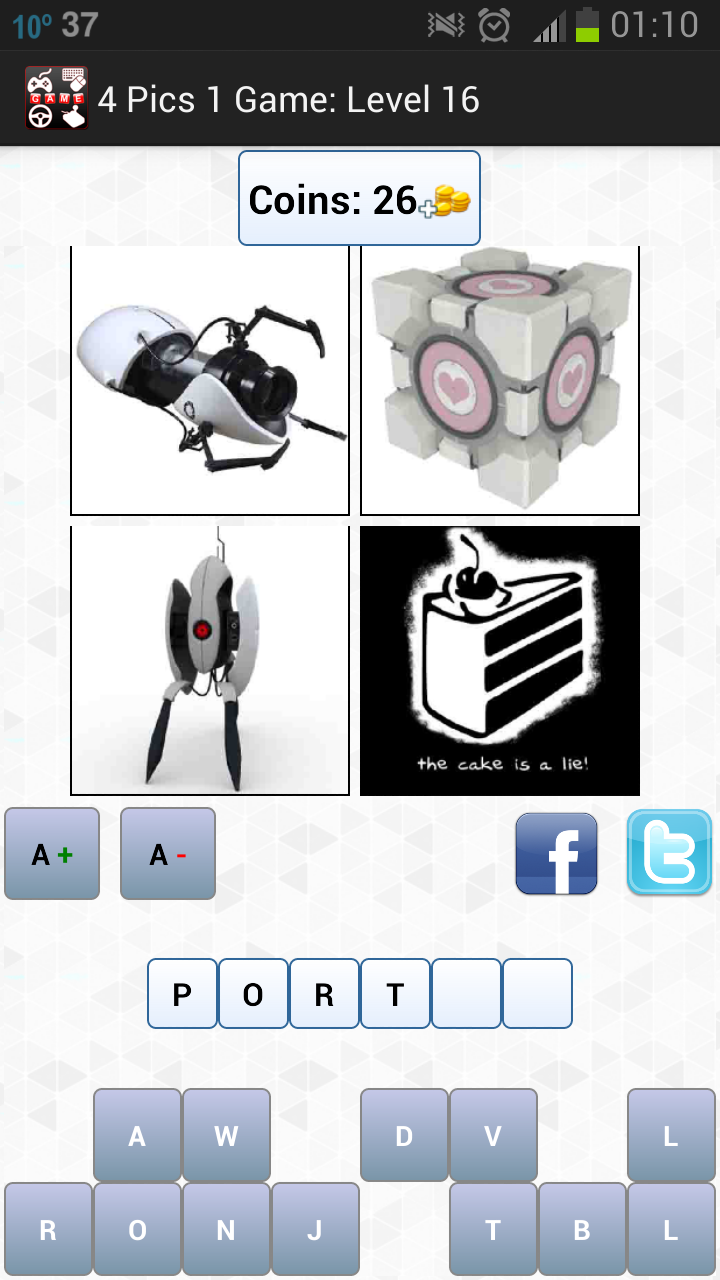
Task: Select the letter W tile
Action: pyautogui.click(x=226, y=1135)
